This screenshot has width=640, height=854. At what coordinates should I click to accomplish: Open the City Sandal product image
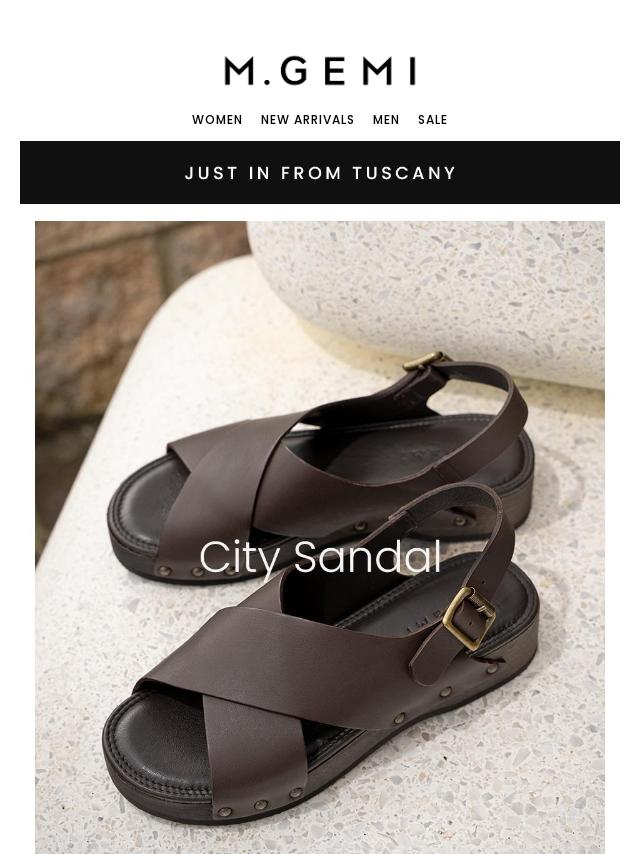(x=320, y=537)
